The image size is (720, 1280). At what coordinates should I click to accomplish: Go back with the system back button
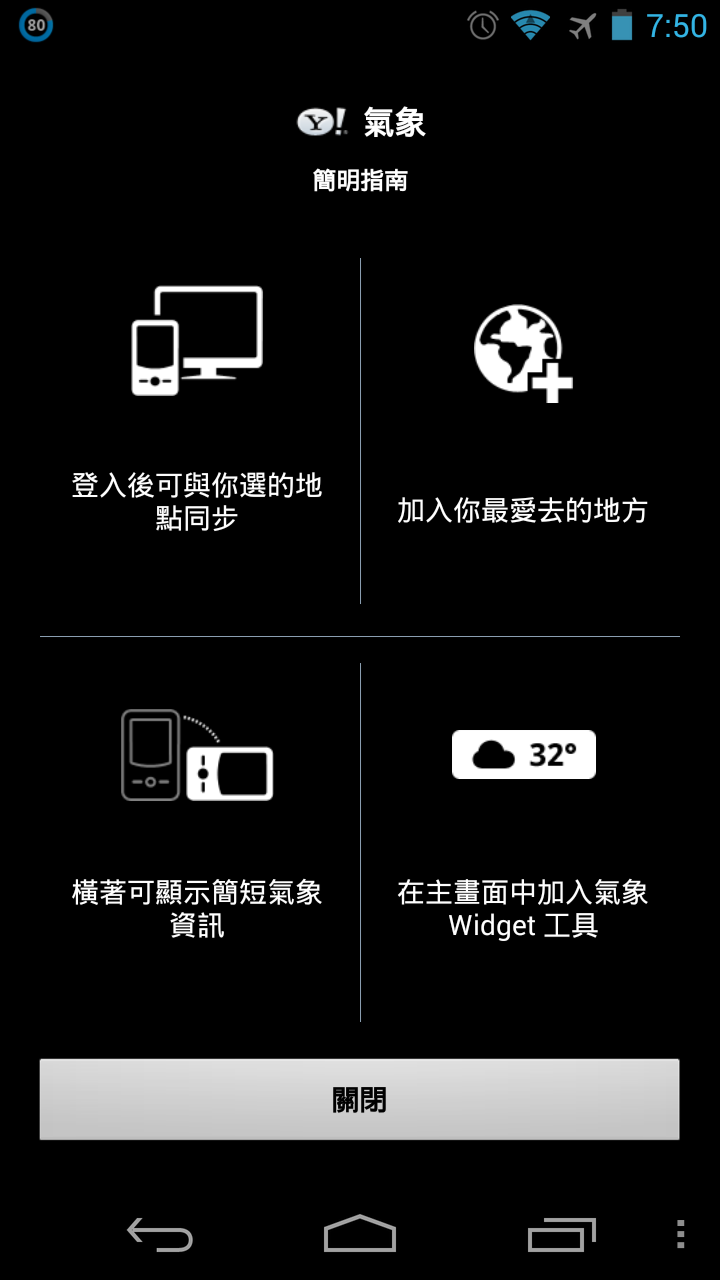(160, 1234)
